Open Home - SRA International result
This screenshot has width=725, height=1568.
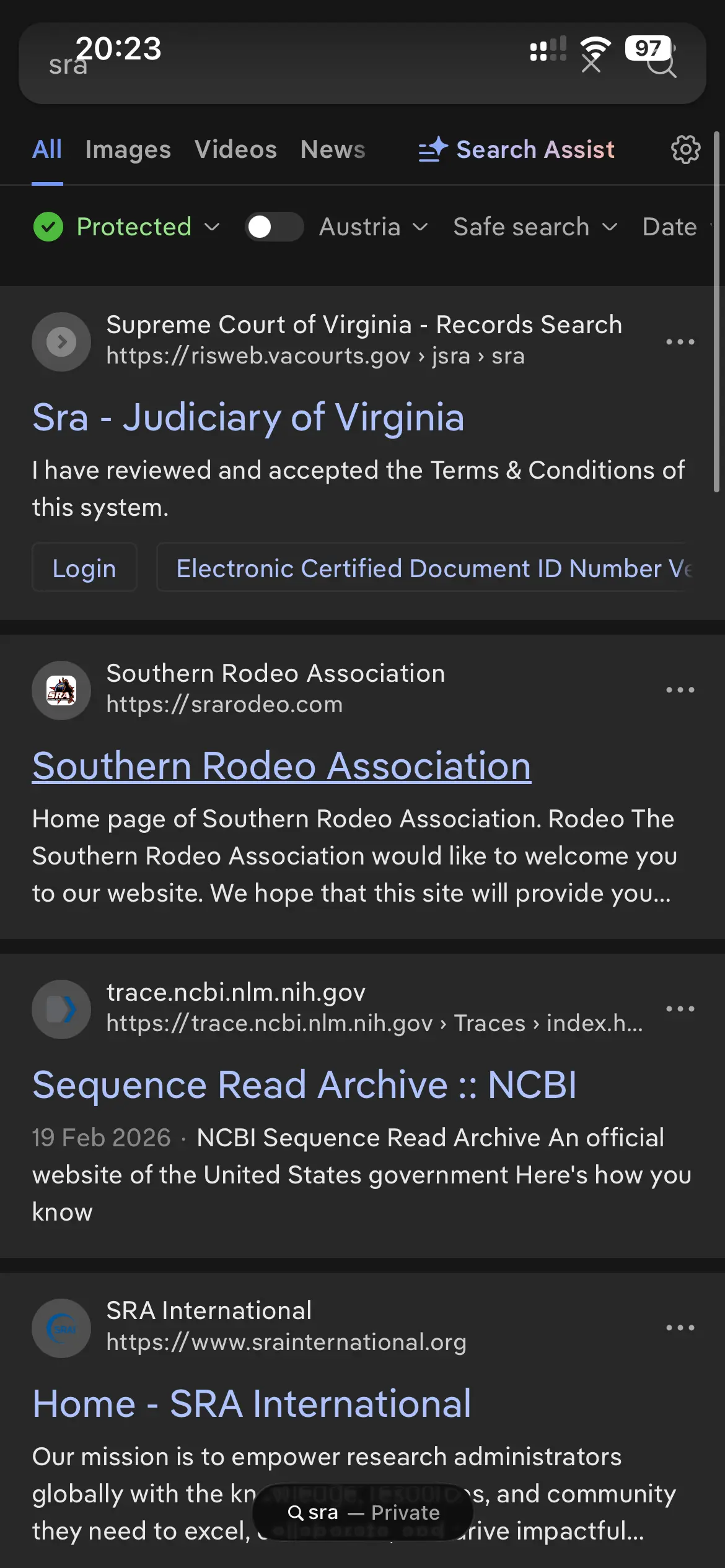pyautogui.click(x=252, y=1404)
